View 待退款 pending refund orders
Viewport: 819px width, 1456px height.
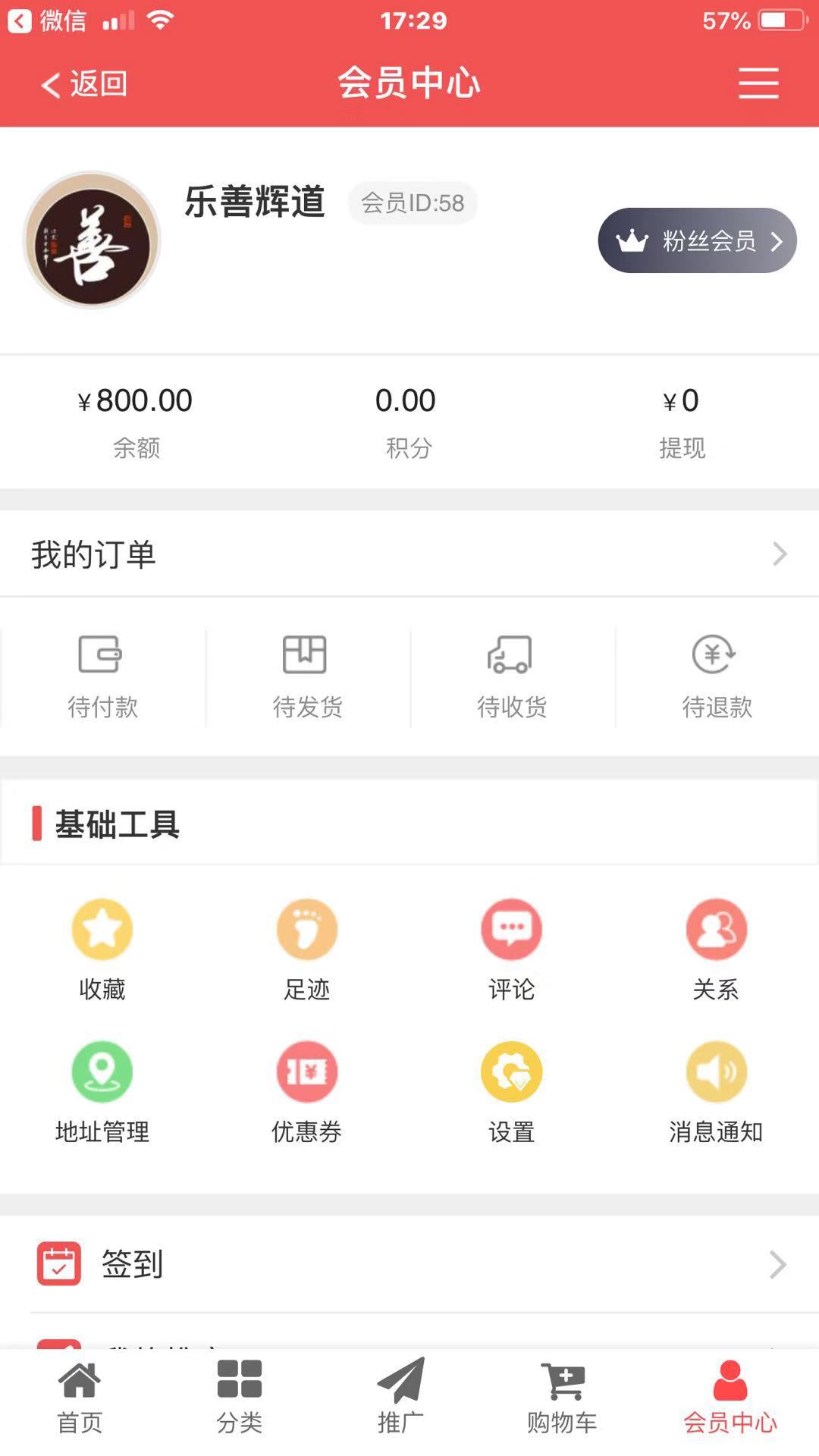pos(717,676)
